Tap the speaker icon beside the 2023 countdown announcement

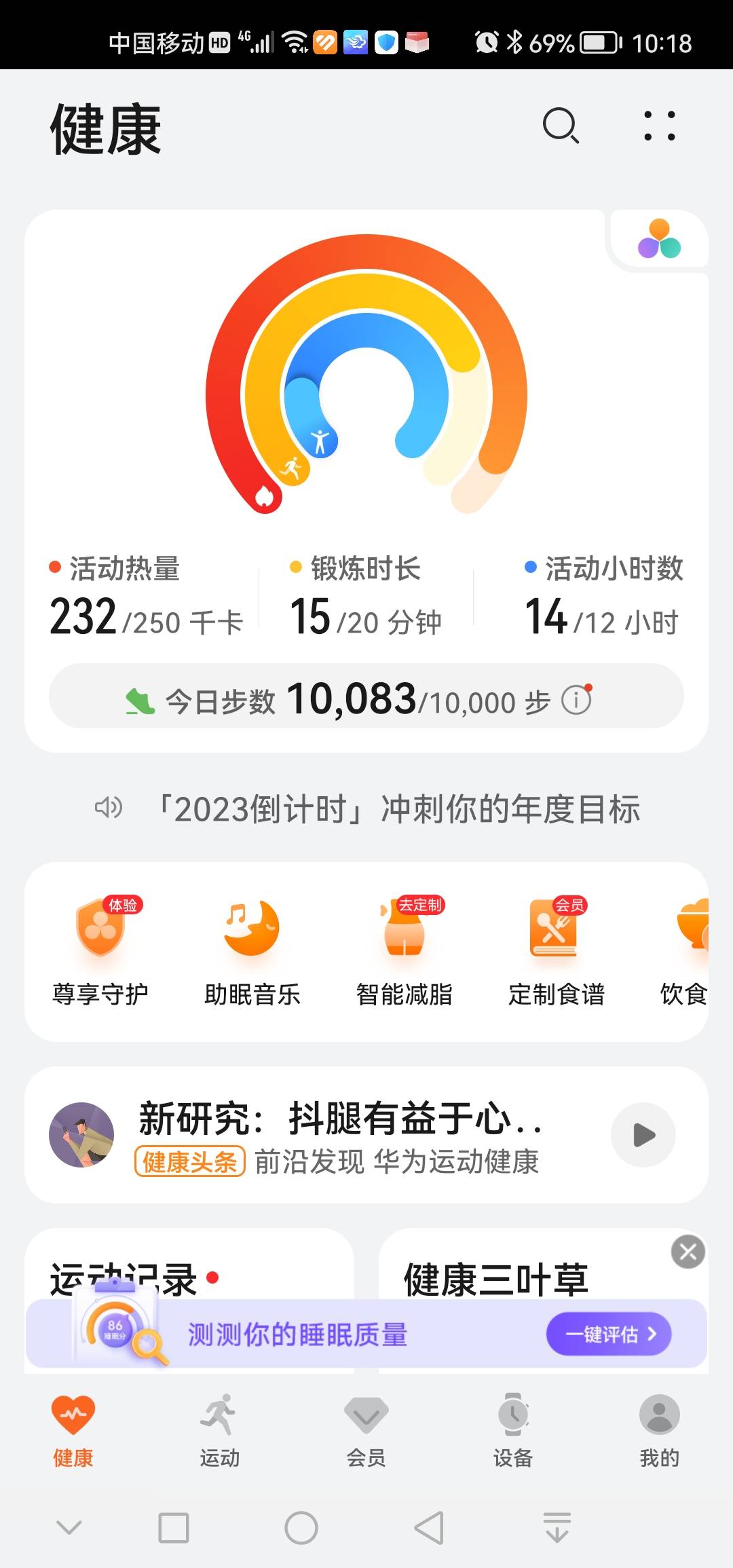[x=109, y=808]
